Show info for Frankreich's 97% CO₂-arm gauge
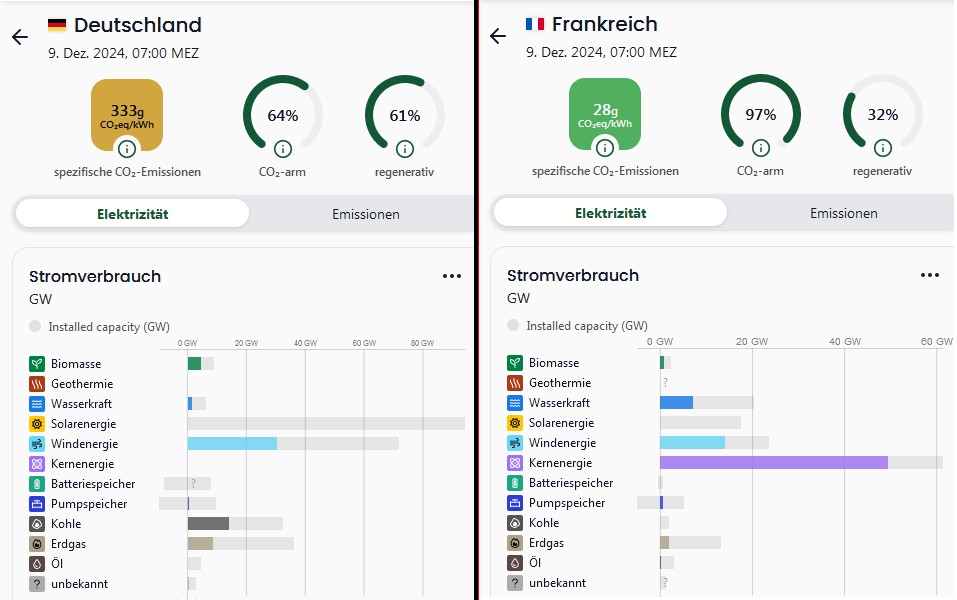957x600 pixels. point(760,148)
